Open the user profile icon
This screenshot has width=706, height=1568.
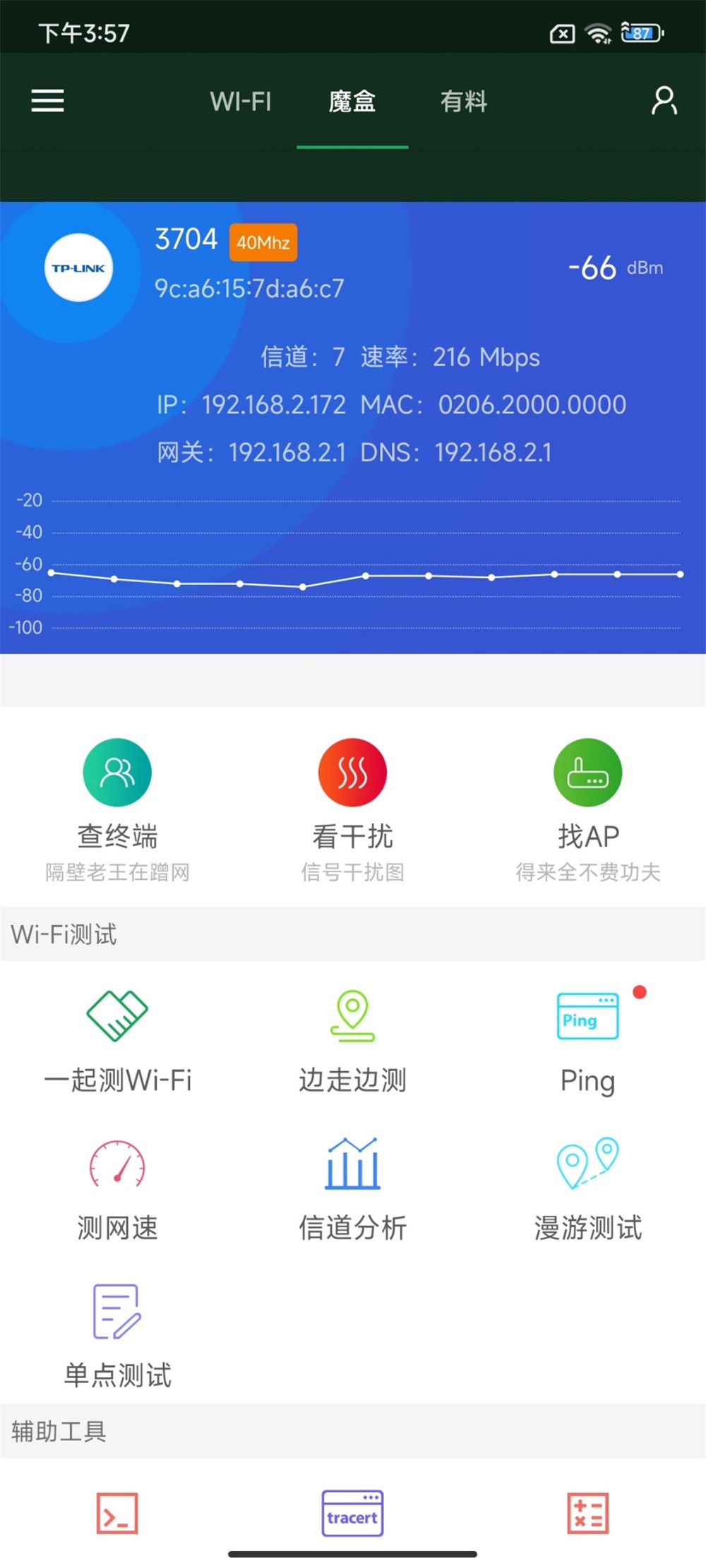click(664, 101)
